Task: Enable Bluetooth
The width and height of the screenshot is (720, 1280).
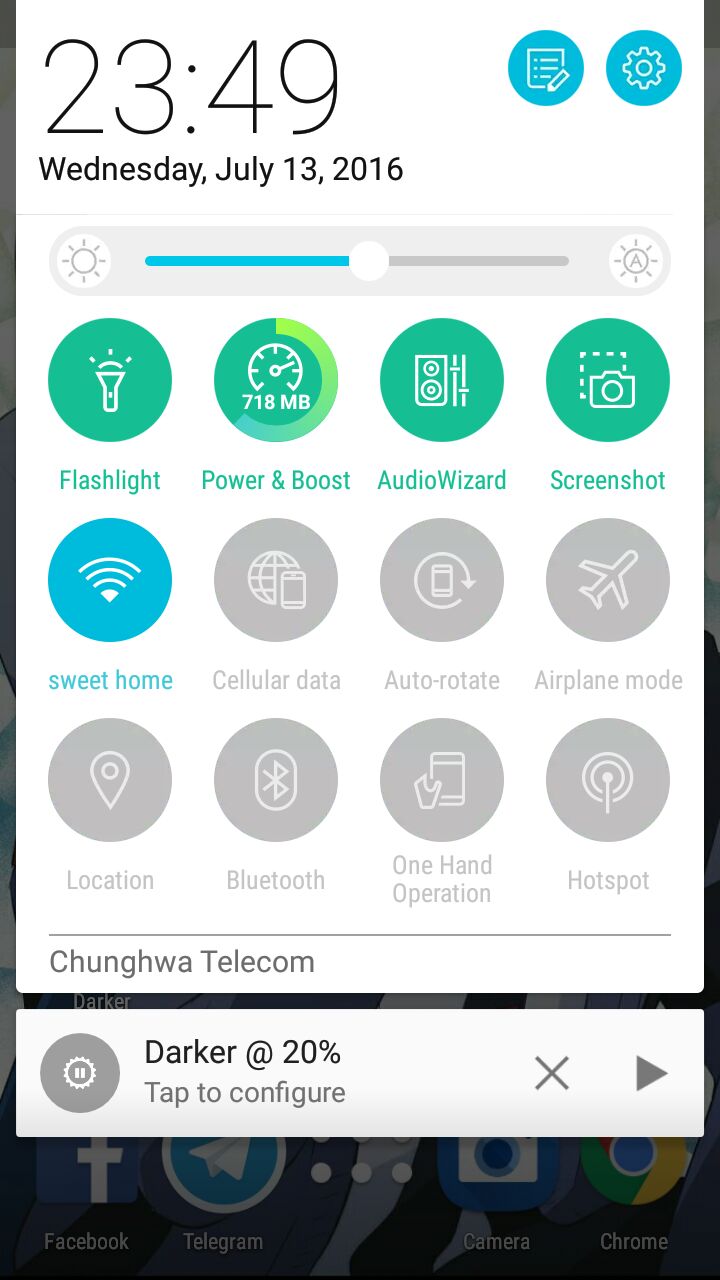Action: tap(276, 780)
